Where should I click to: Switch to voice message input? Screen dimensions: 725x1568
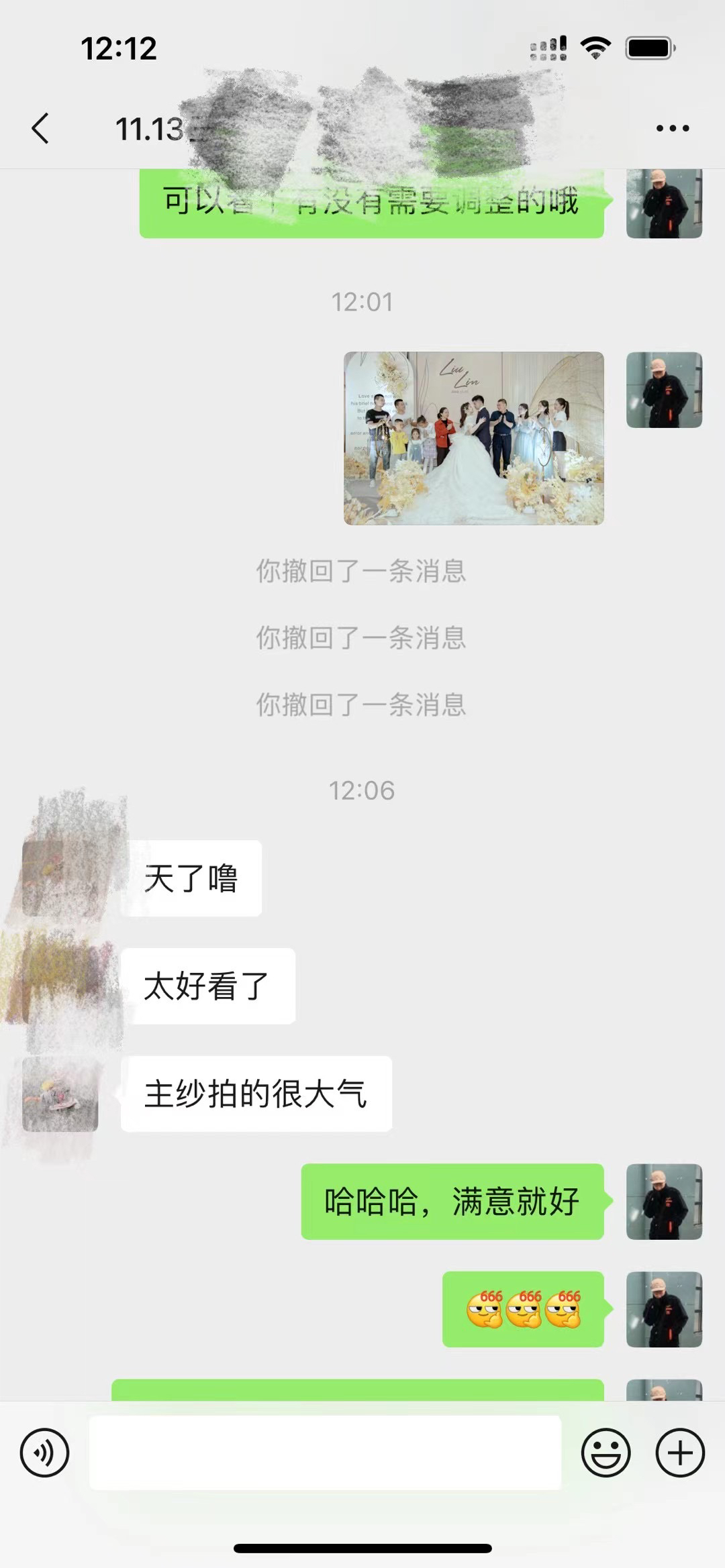[x=44, y=1453]
